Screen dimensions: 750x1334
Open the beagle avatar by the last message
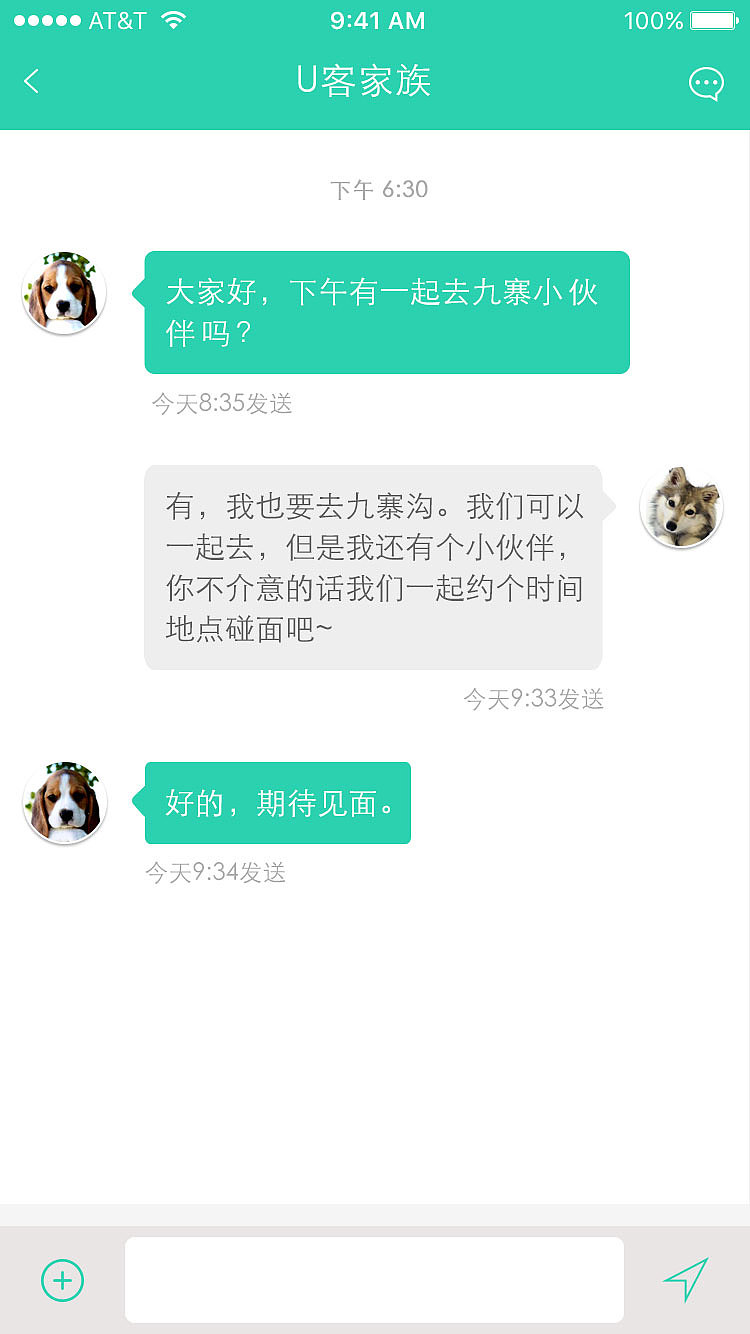[x=64, y=803]
